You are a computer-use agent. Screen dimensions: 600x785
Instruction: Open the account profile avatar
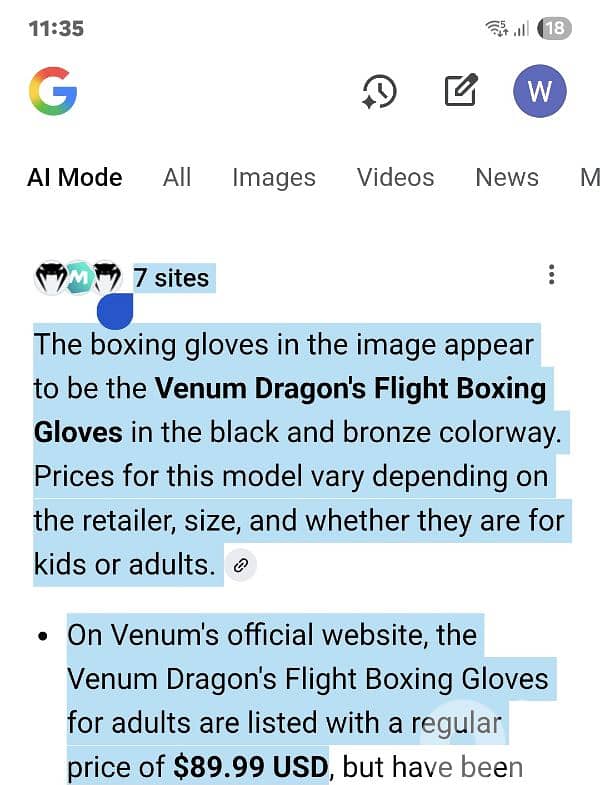(x=539, y=92)
